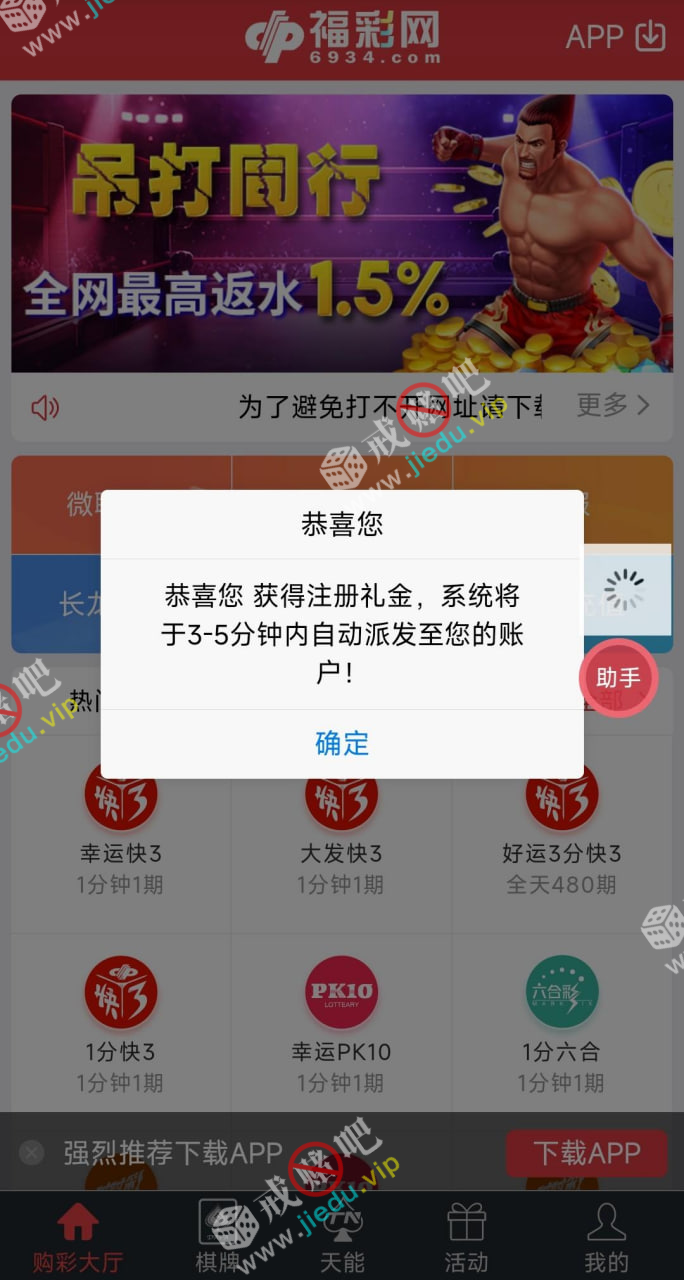Switch to the 棋牌 tab
The width and height of the screenshot is (684, 1280).
(218, 1236)
